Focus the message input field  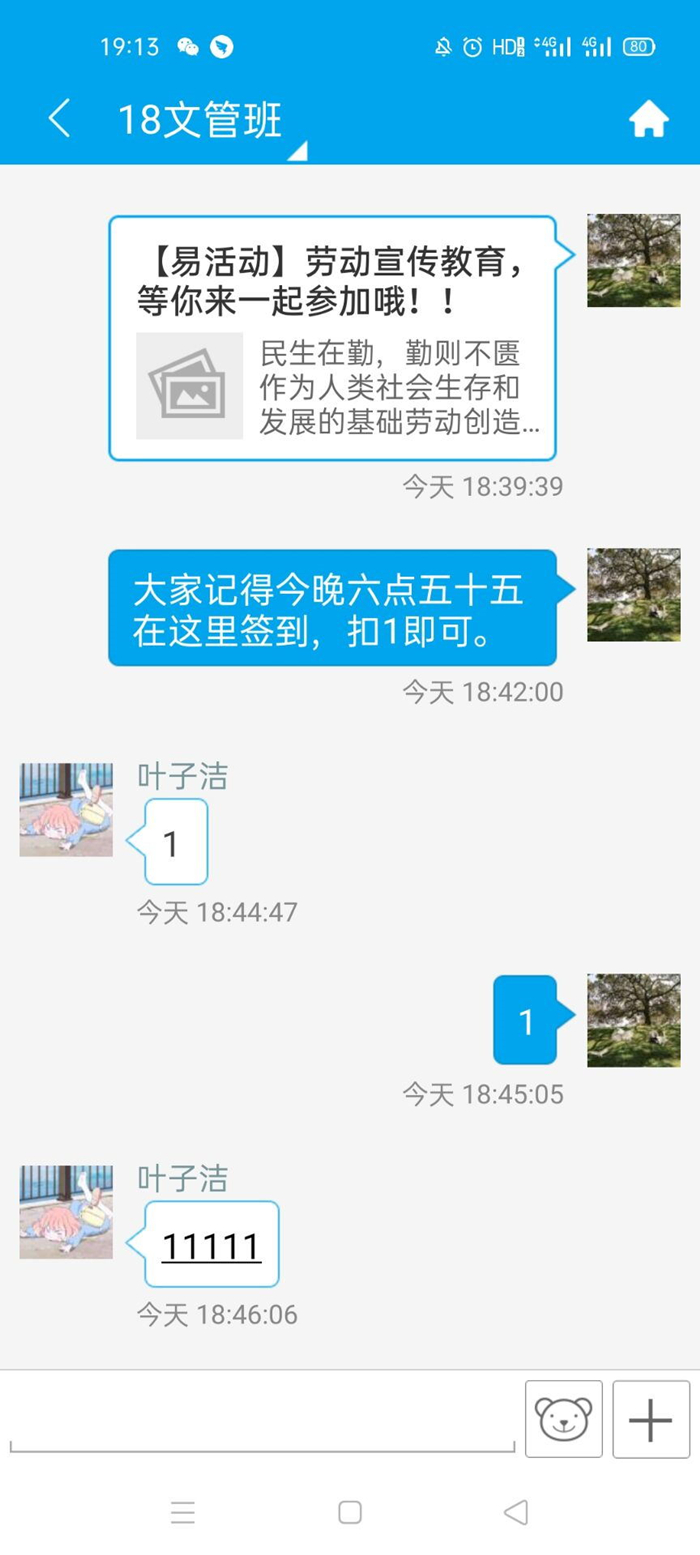pyautogui.click(x=260, y=1418)
